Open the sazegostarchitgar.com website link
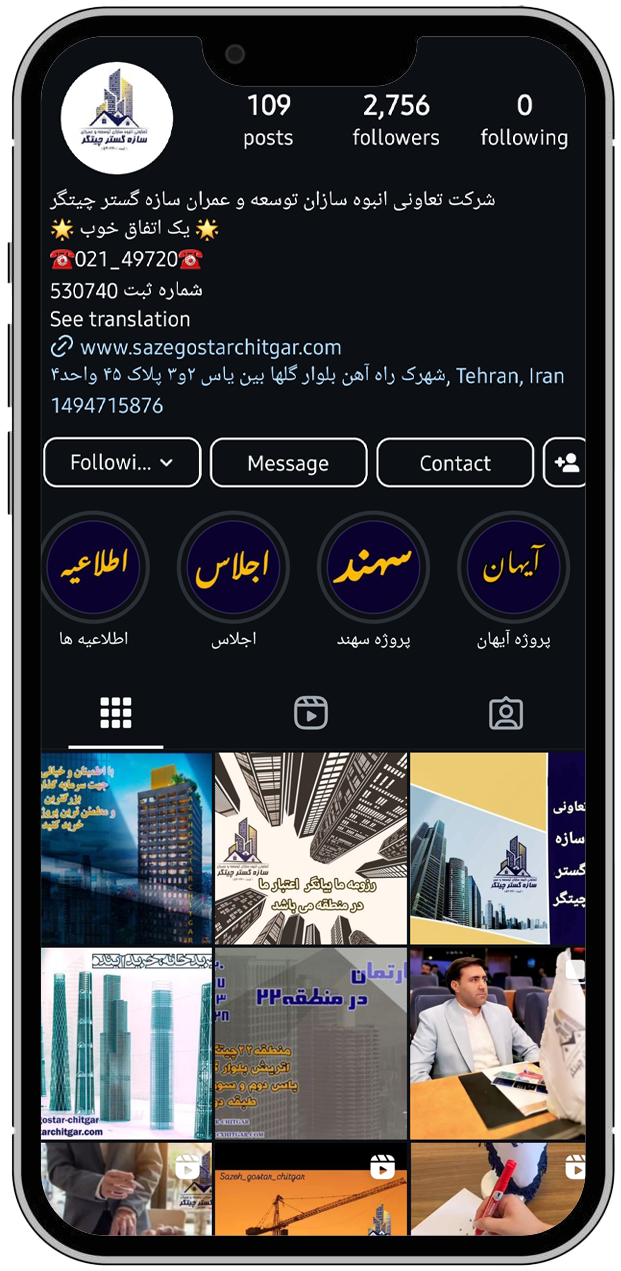This screenshot has height=1271, width=621. click(x=210, y=348)
